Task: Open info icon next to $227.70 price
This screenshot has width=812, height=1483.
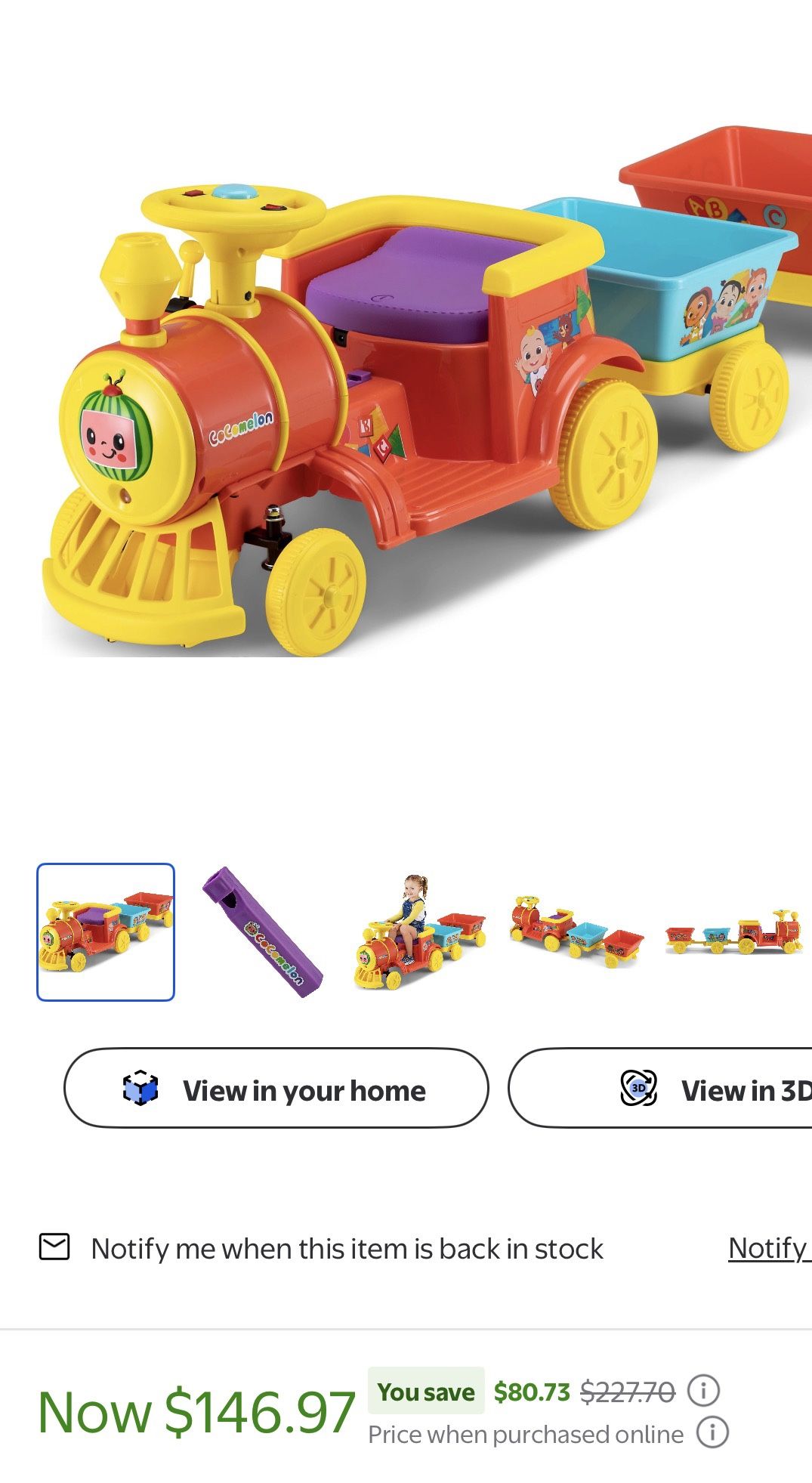Action: [x=703, y=1390]
